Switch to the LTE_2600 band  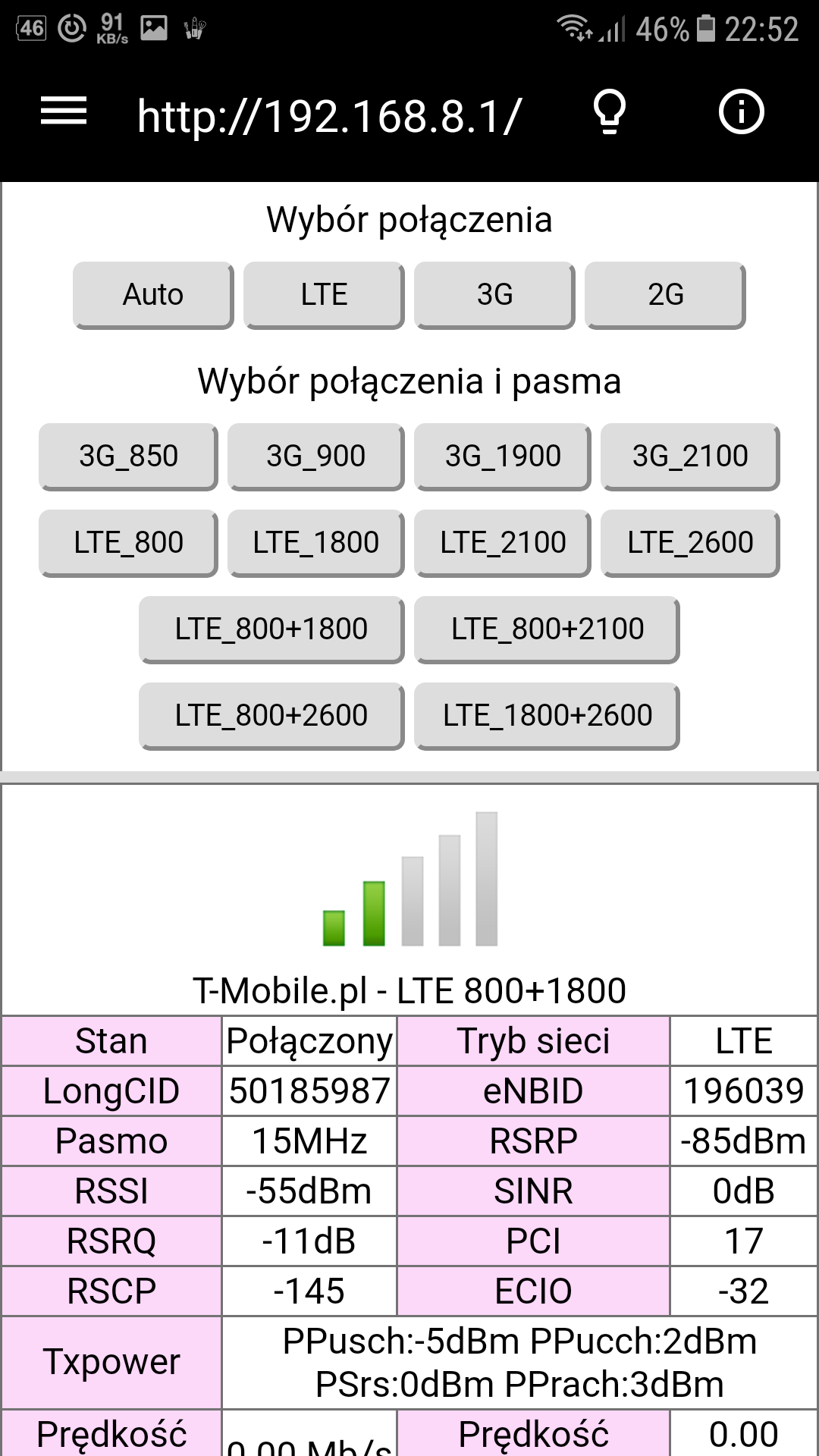pyautogui.click(x=690, y=543)
